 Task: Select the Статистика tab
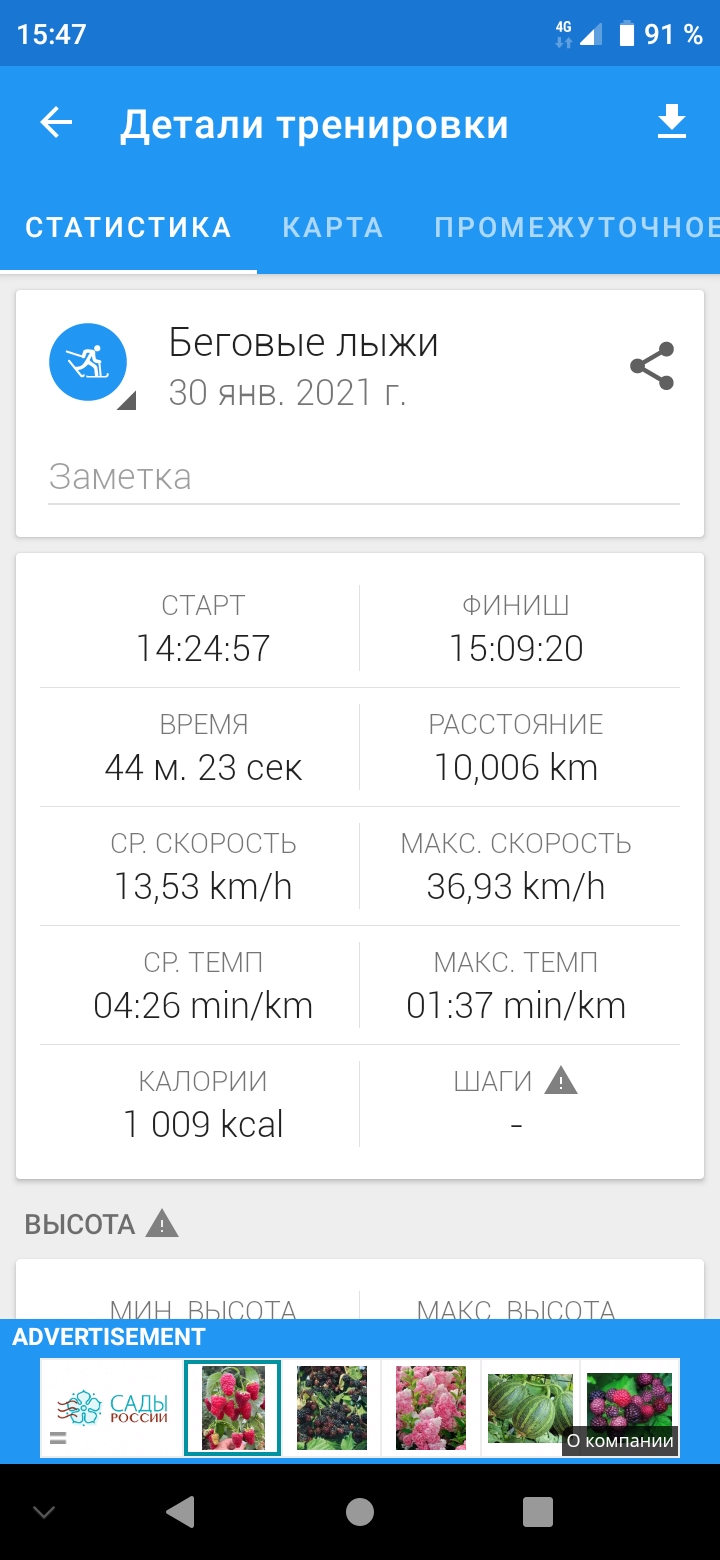coord(128,227)
